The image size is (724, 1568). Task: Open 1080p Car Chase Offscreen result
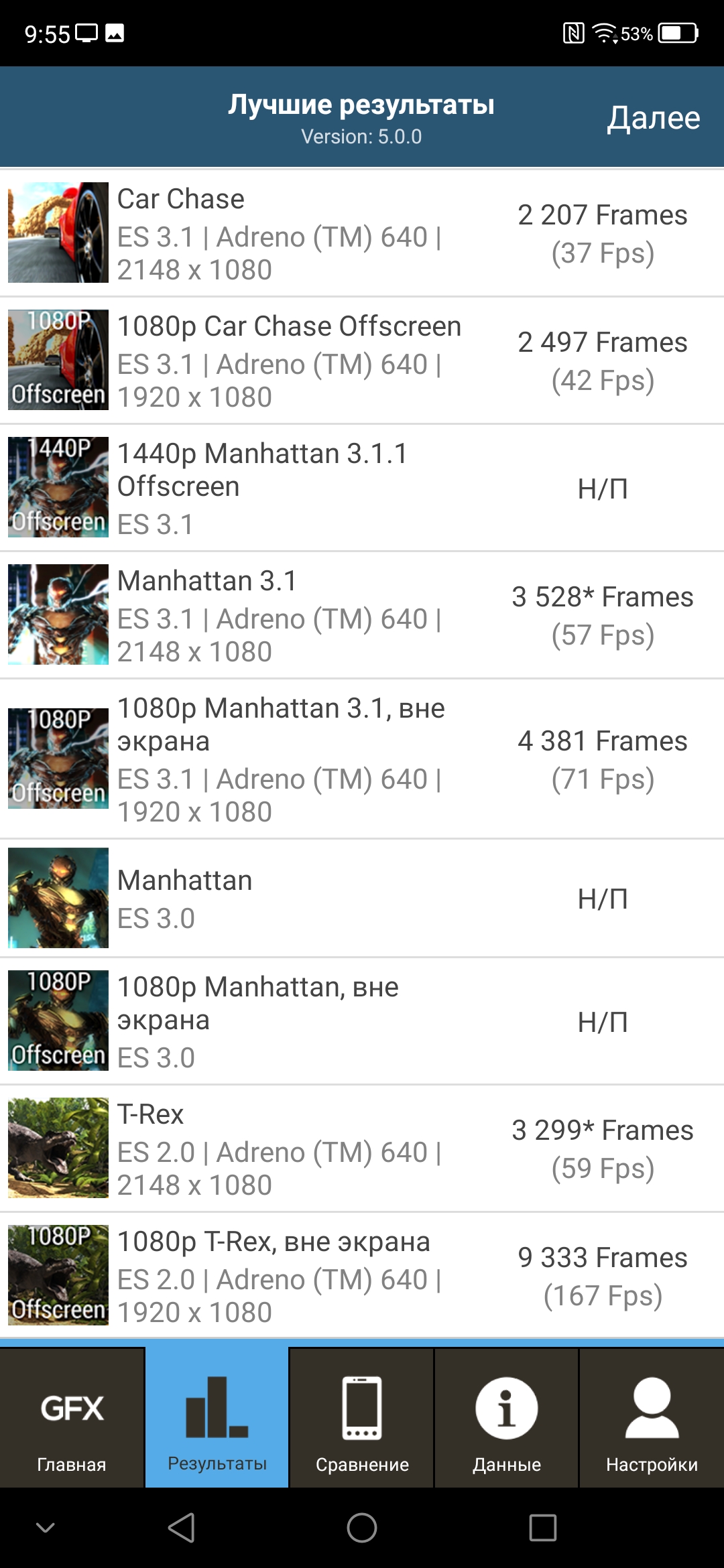click(x=362, y=361)
